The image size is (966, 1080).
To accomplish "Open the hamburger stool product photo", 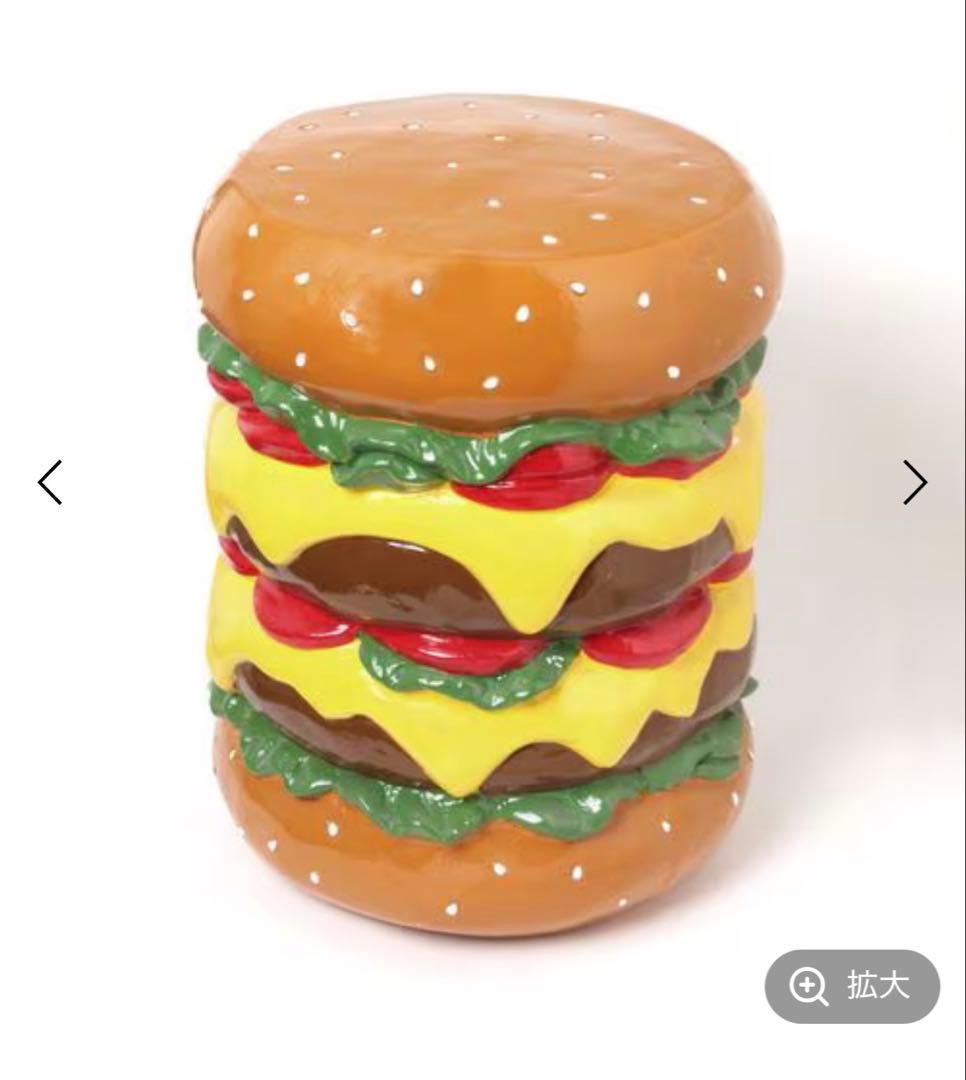I will (x=480, y=520).
